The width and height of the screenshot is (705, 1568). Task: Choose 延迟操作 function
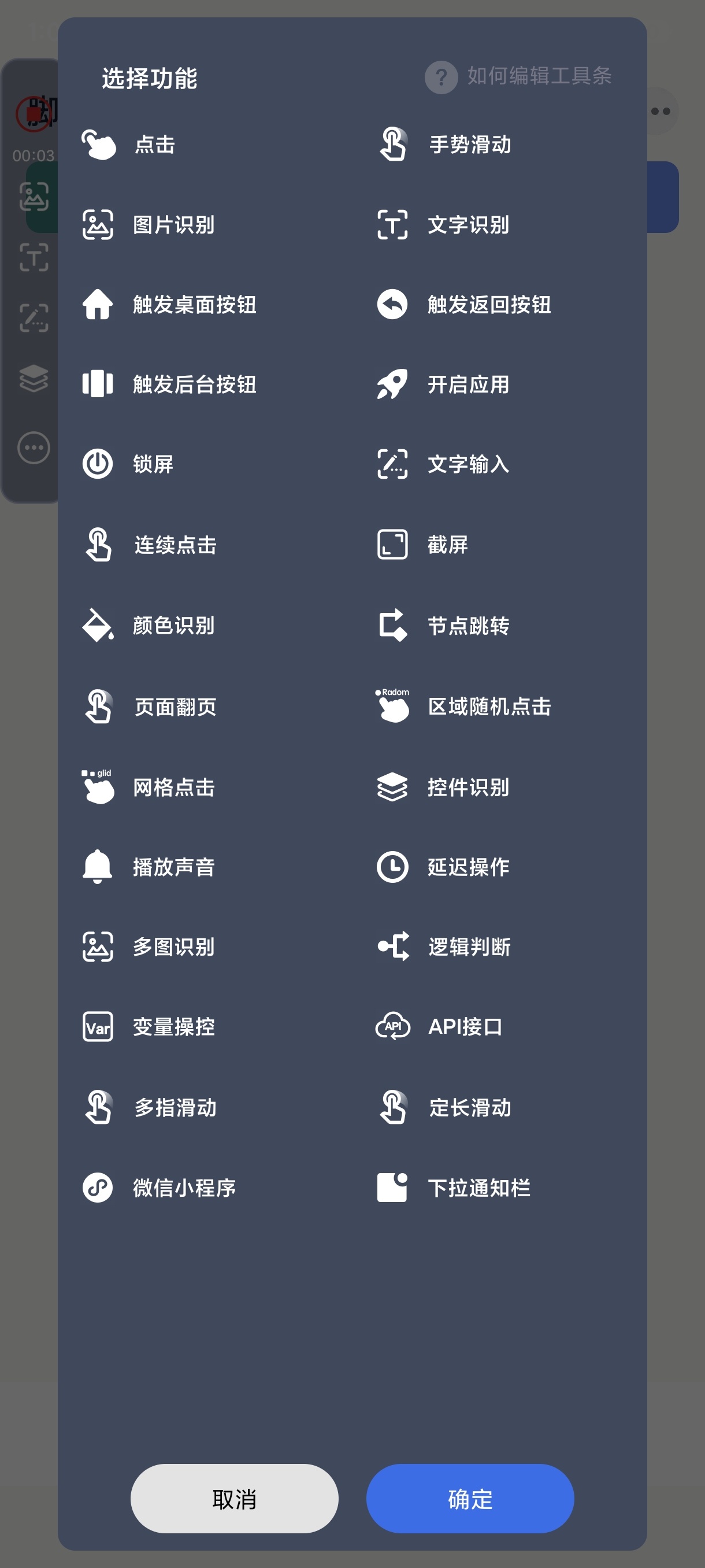(467, 867)
